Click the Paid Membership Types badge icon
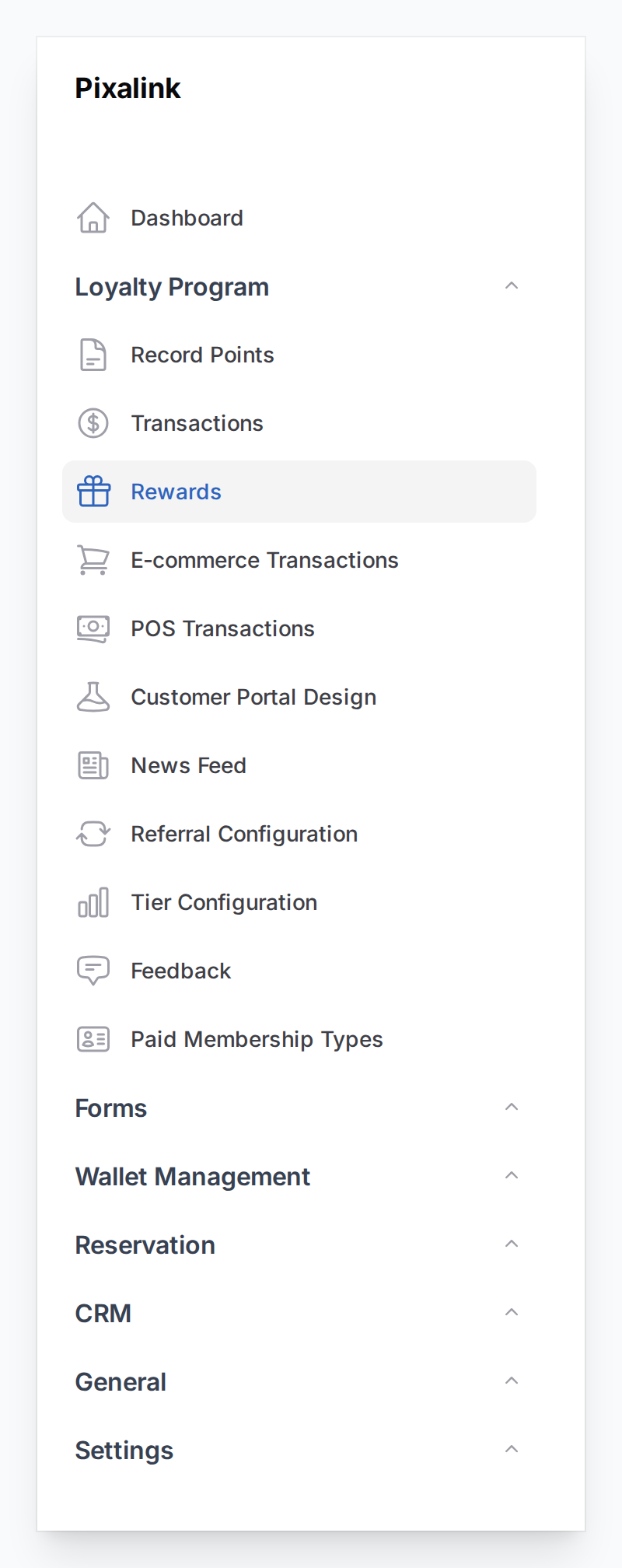The height and width of the screenshot is (1568, 622). [x=93, y=1038]
